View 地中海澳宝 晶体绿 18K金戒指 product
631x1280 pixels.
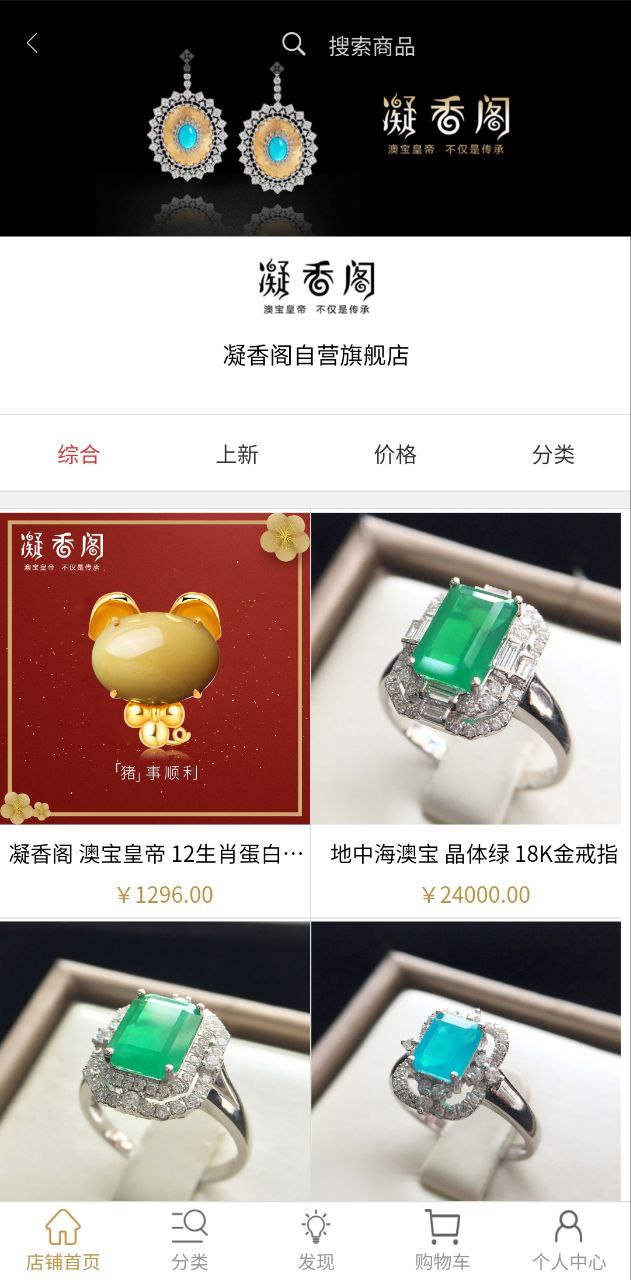(x=471, y=700)
